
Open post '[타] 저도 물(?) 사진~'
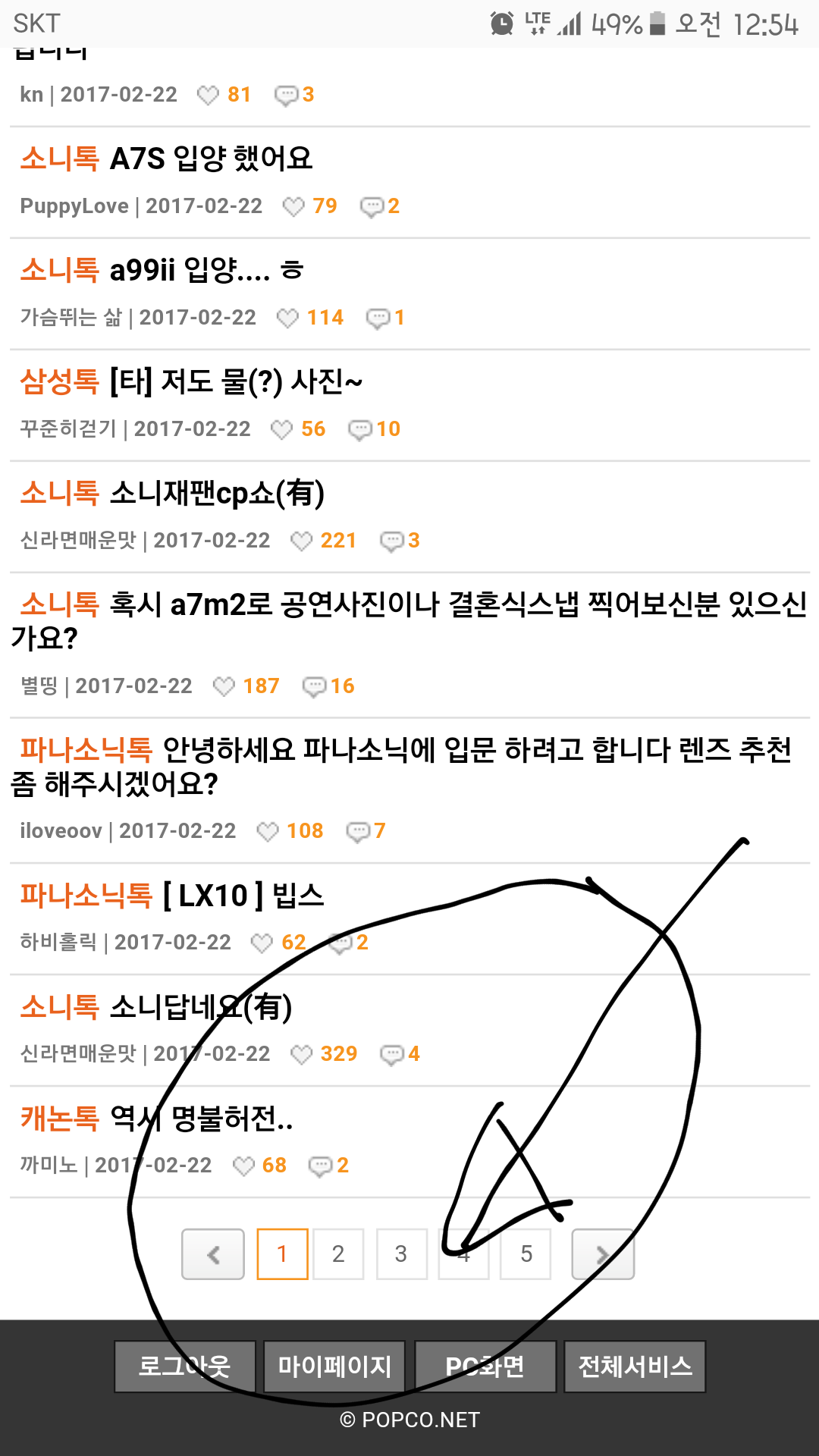tap(235, 381)
